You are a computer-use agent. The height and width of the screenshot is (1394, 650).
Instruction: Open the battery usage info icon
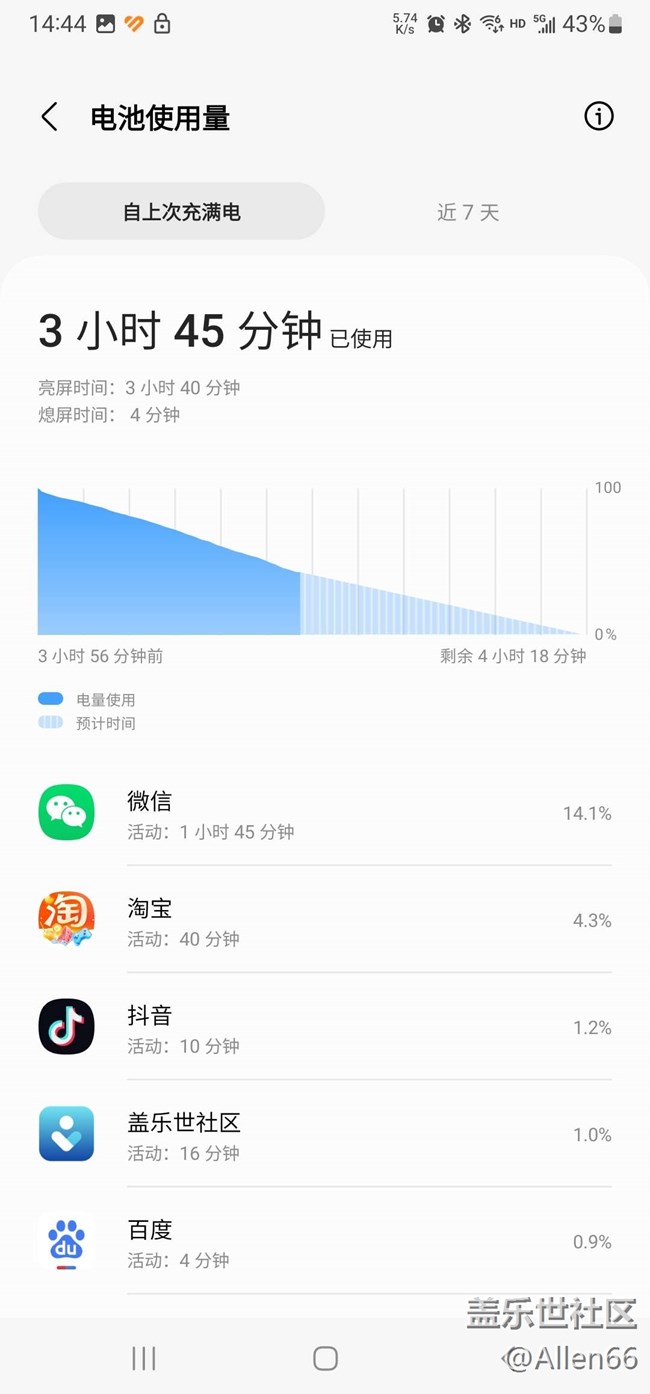[x=598, y=117]
